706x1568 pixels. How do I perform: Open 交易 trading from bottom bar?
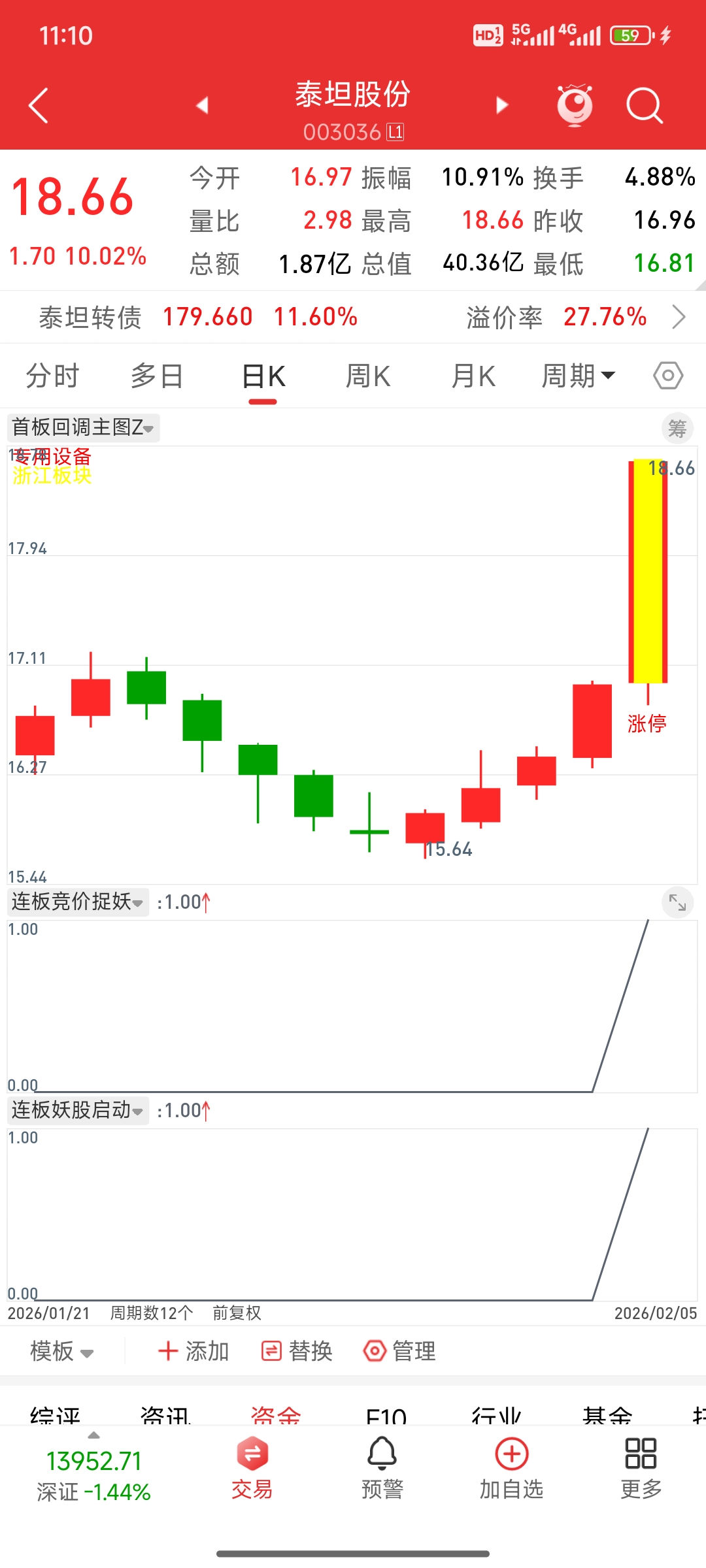pyautogui.click(x=252, y=1467)
